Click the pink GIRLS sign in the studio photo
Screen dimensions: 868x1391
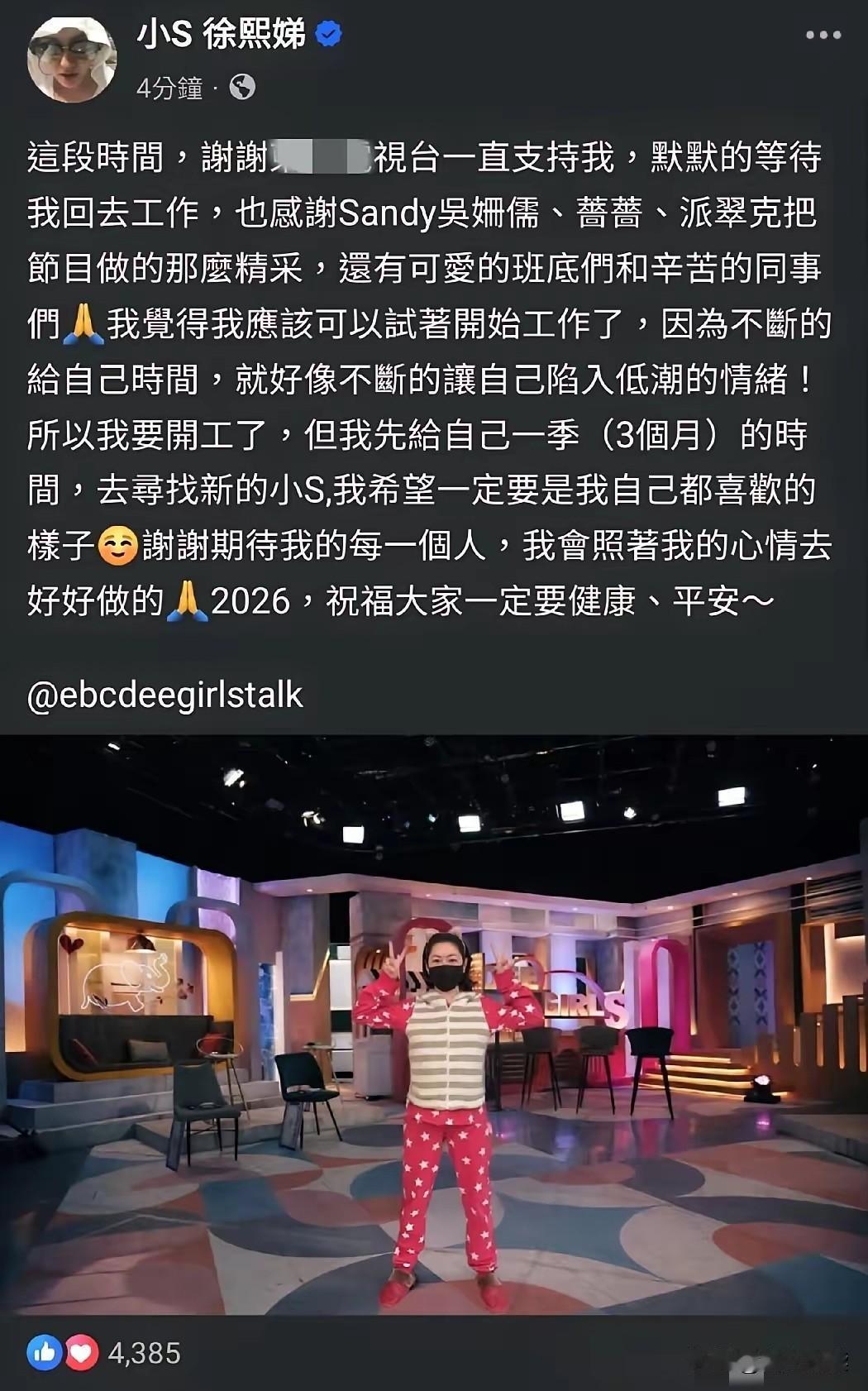(585, 1006)
